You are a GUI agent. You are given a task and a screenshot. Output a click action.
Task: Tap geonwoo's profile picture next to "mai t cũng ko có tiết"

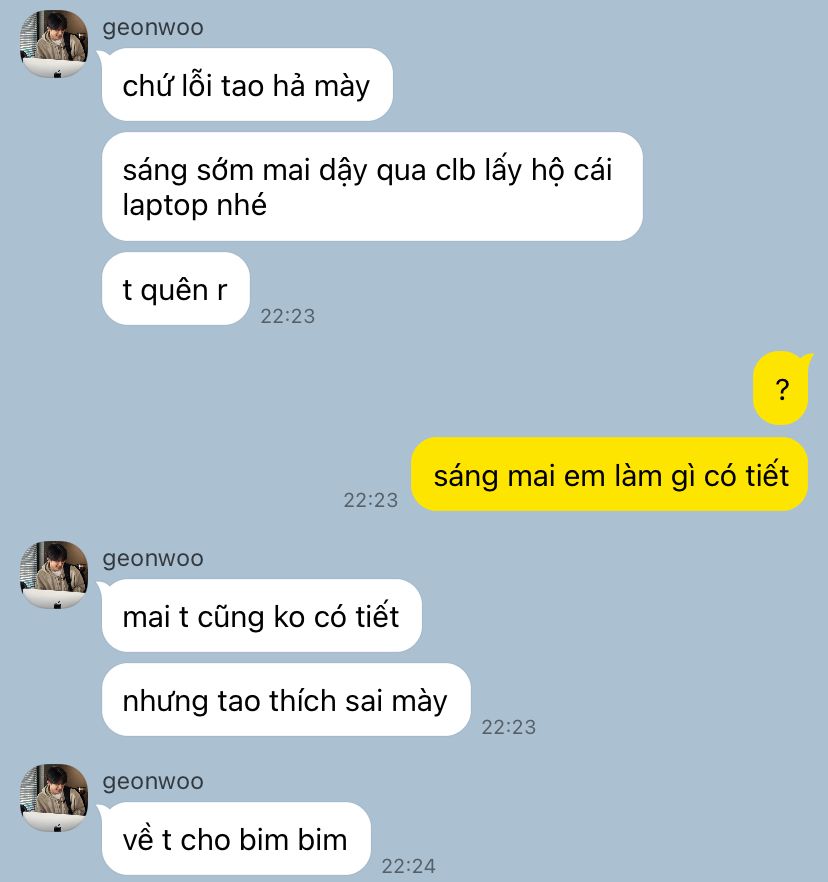[x=54, y=575]
